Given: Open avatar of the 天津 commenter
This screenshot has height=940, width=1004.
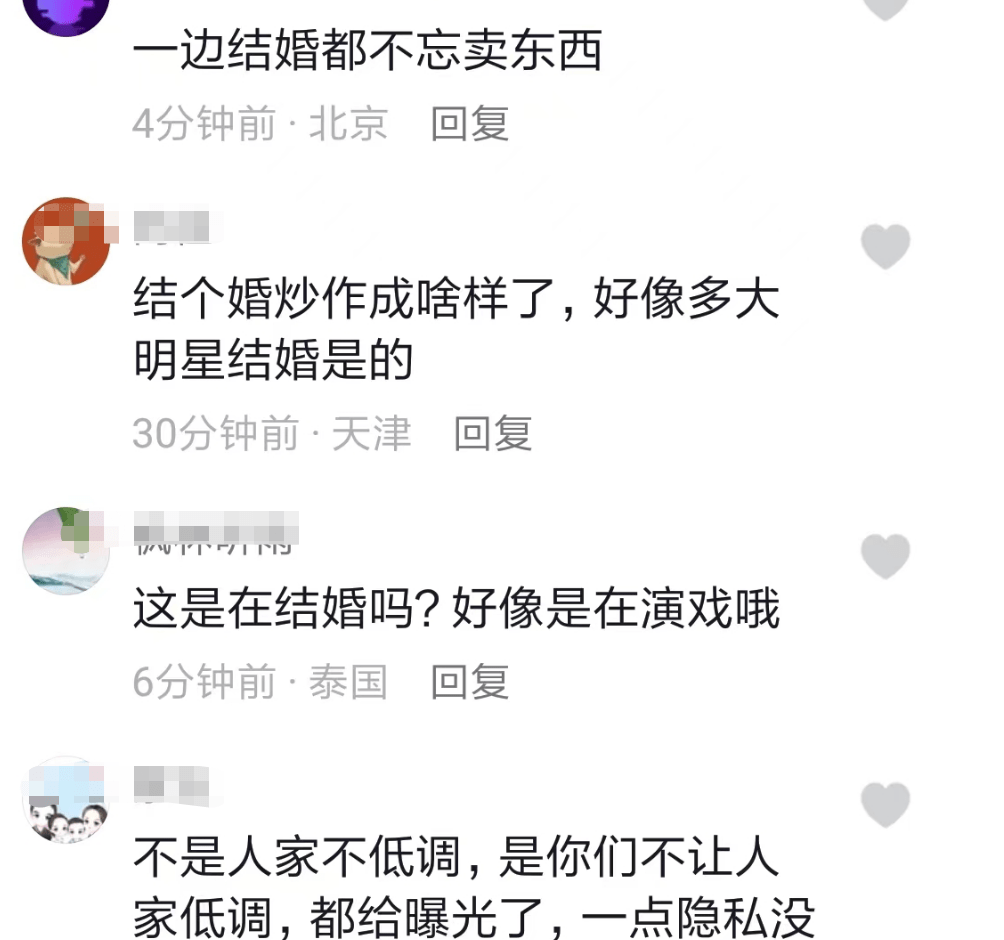Looking at the screenshot, I should (66, 241).
